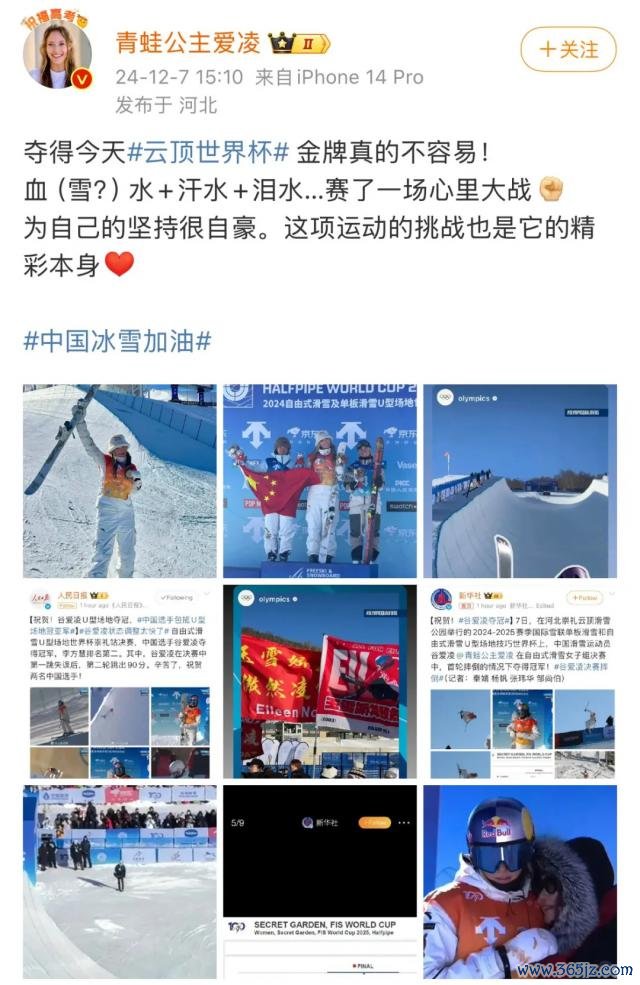Open the 新华社 post screenshot image
This screenshot has width=640, height=985.
click(519, 681)
